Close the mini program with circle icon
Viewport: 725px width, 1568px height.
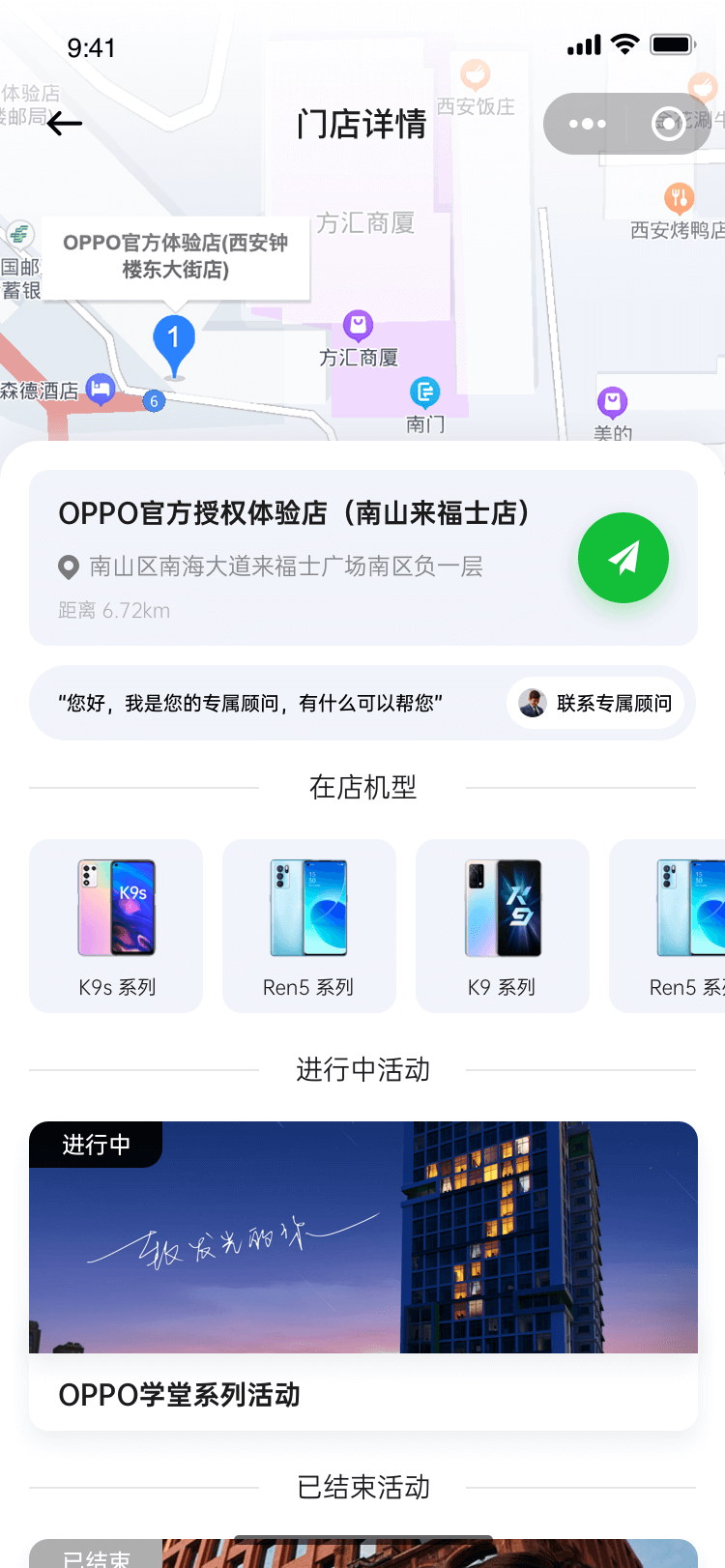[669, 124]
